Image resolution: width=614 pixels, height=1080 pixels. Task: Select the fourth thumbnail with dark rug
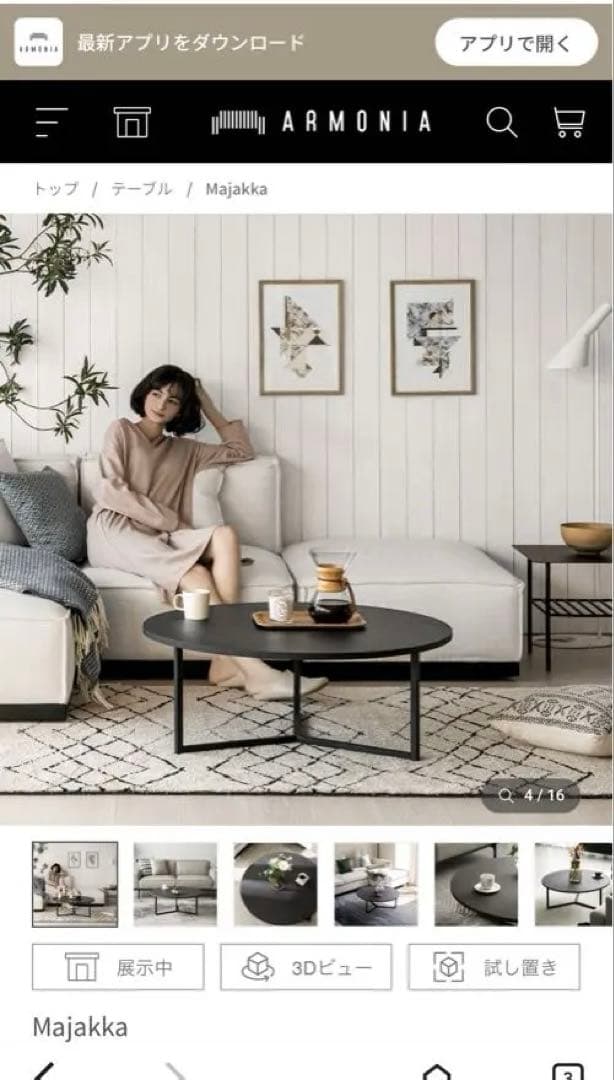click(375, 884)
